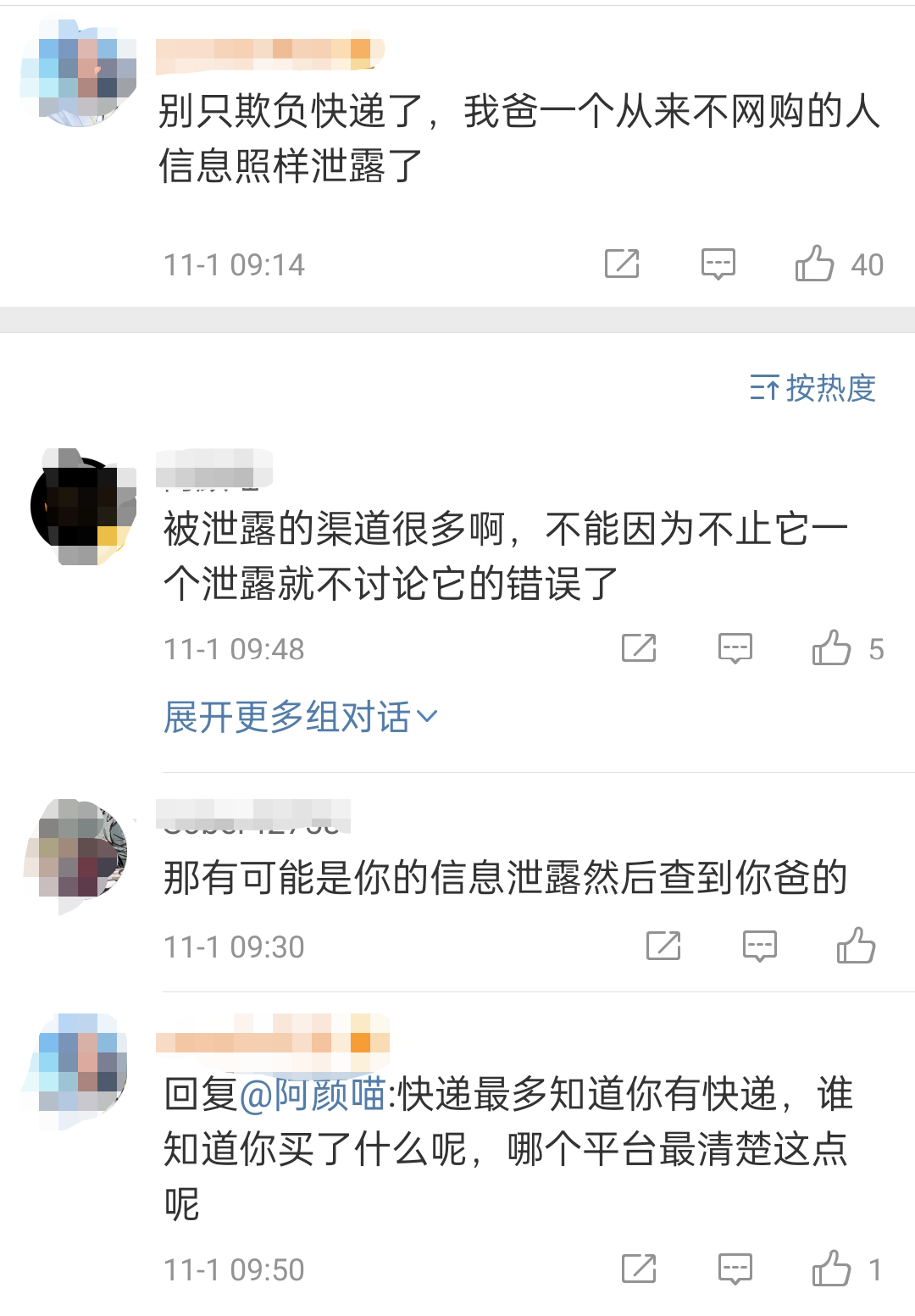Like the reply posted at 11-1 09:50
The image size is (915, 1316).
(x=831, y=1269)
